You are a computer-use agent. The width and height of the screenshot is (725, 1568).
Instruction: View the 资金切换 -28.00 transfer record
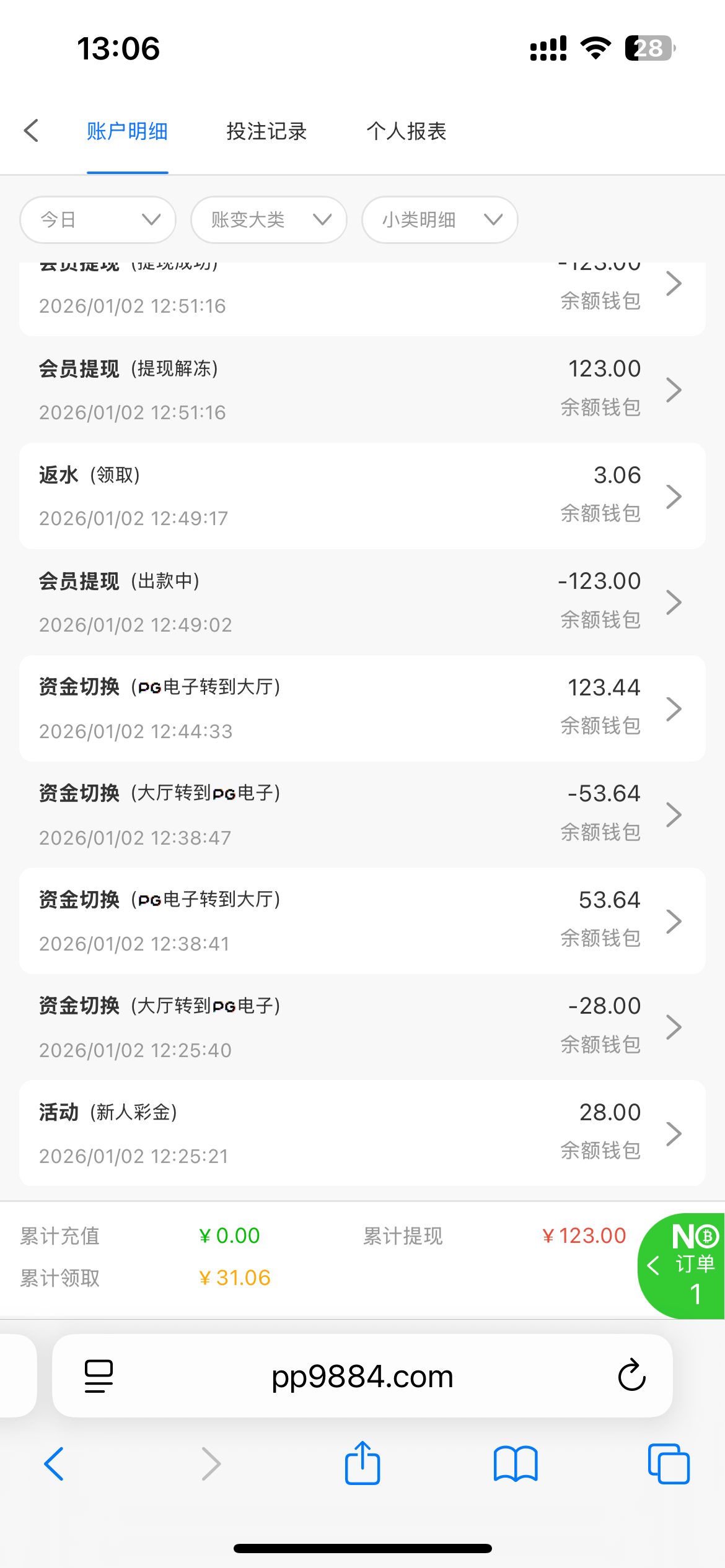pos(362,1027)
